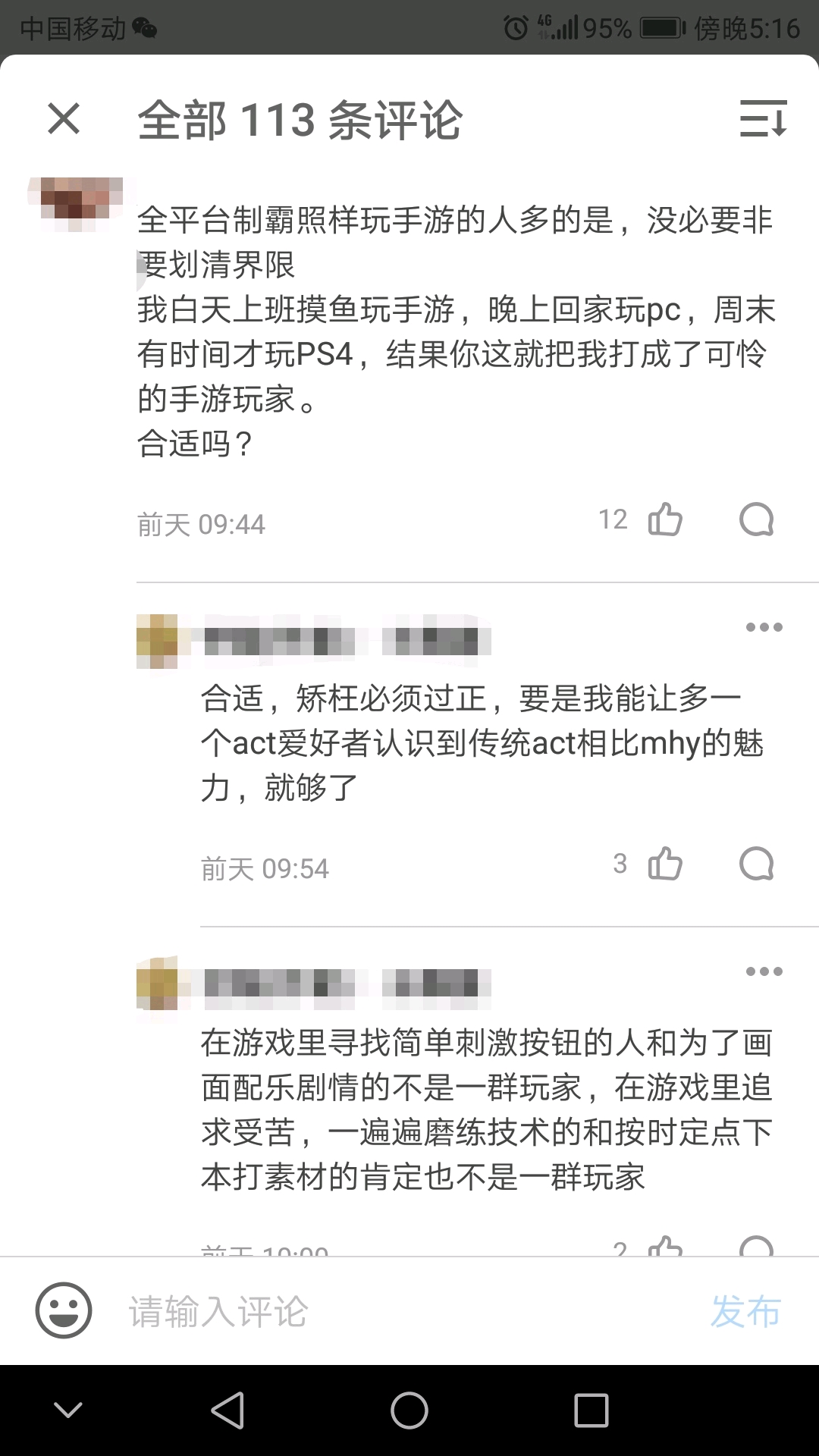The height and width of the screenshot is (1456, 819).
Task: Go to the home screen
Action: tap(409, 1410)
